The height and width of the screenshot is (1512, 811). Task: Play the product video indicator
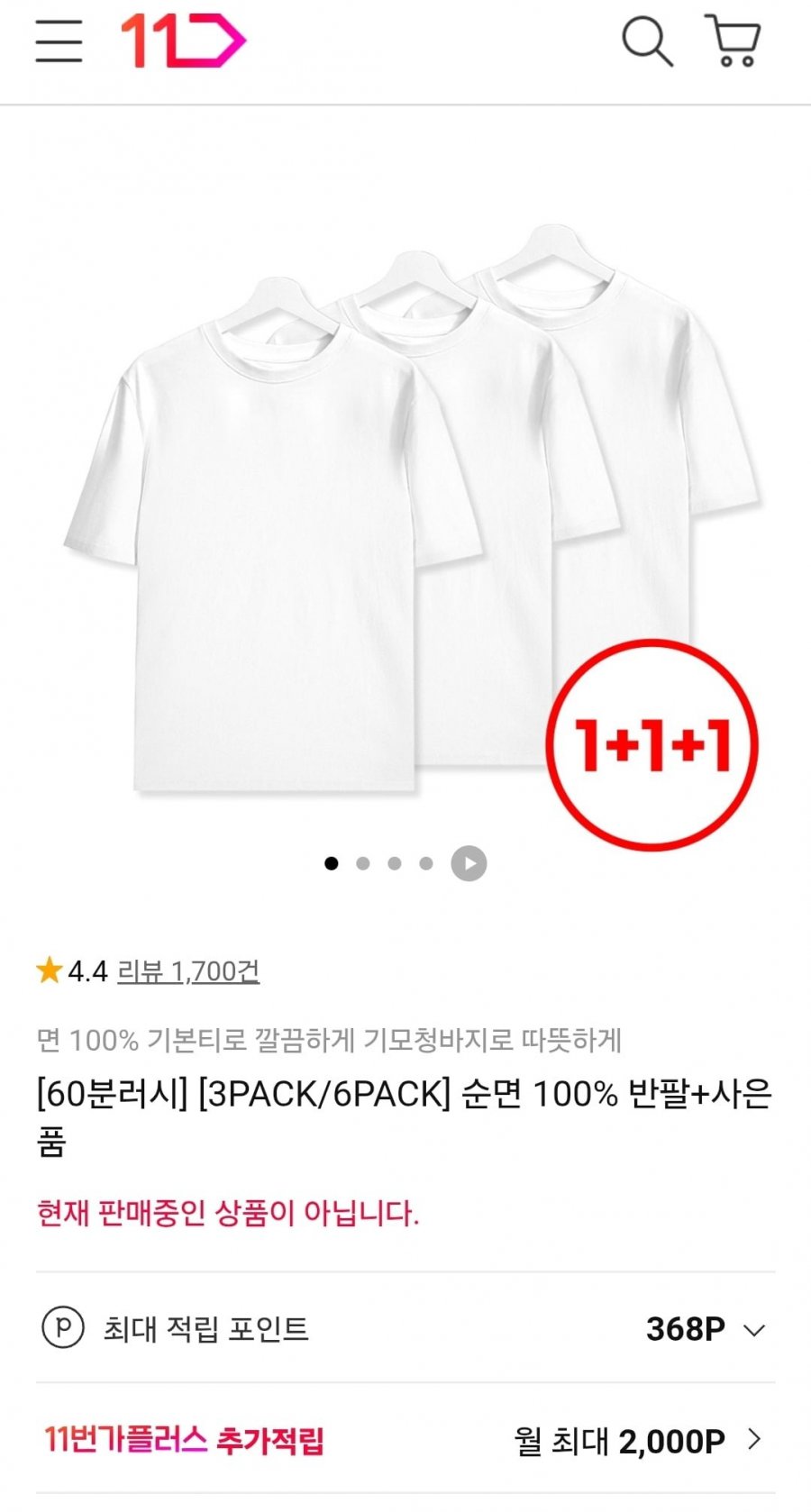coord(469,863)
